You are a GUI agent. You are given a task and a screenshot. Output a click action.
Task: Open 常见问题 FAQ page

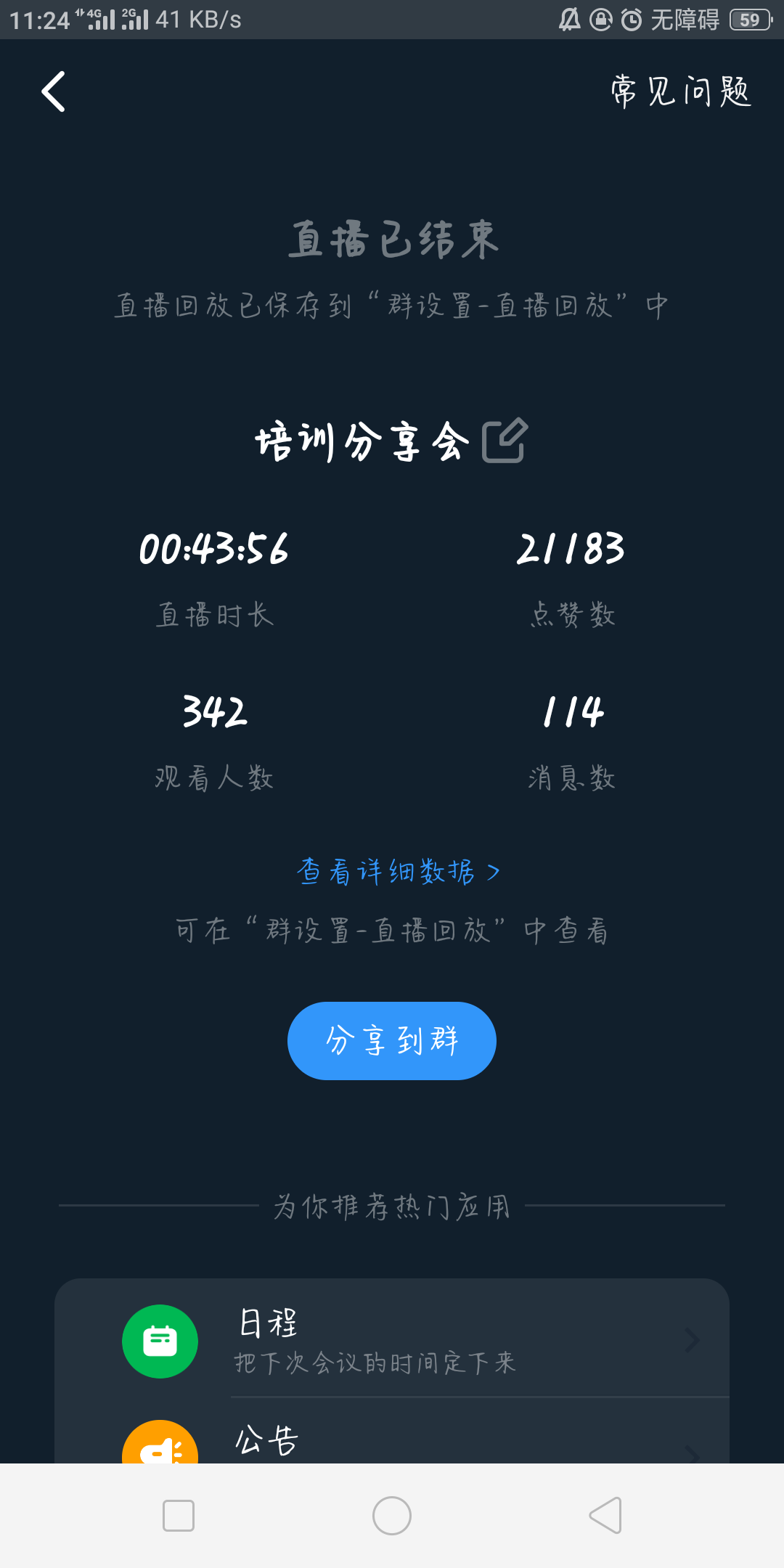point(680,91)
